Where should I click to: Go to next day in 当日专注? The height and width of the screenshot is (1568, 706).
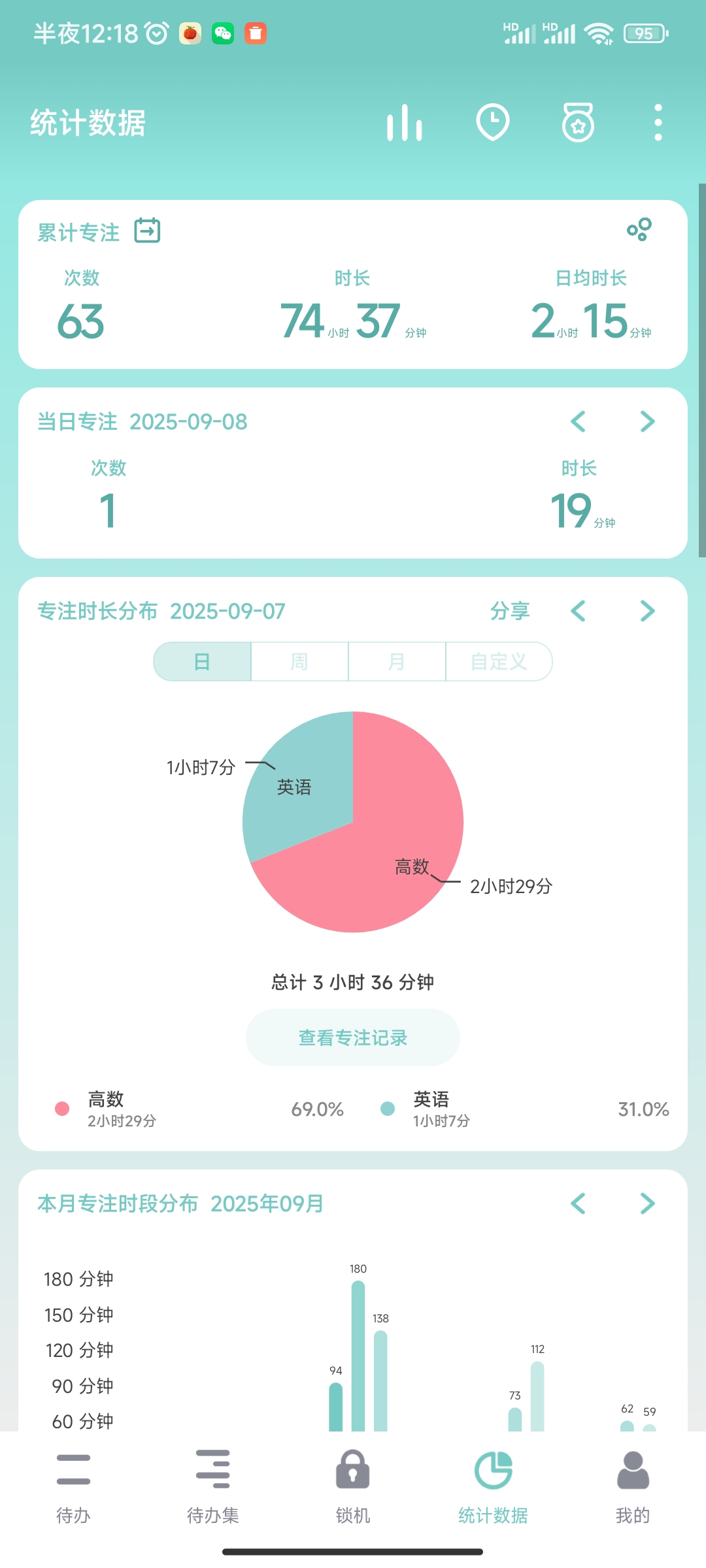pos(647,421)
